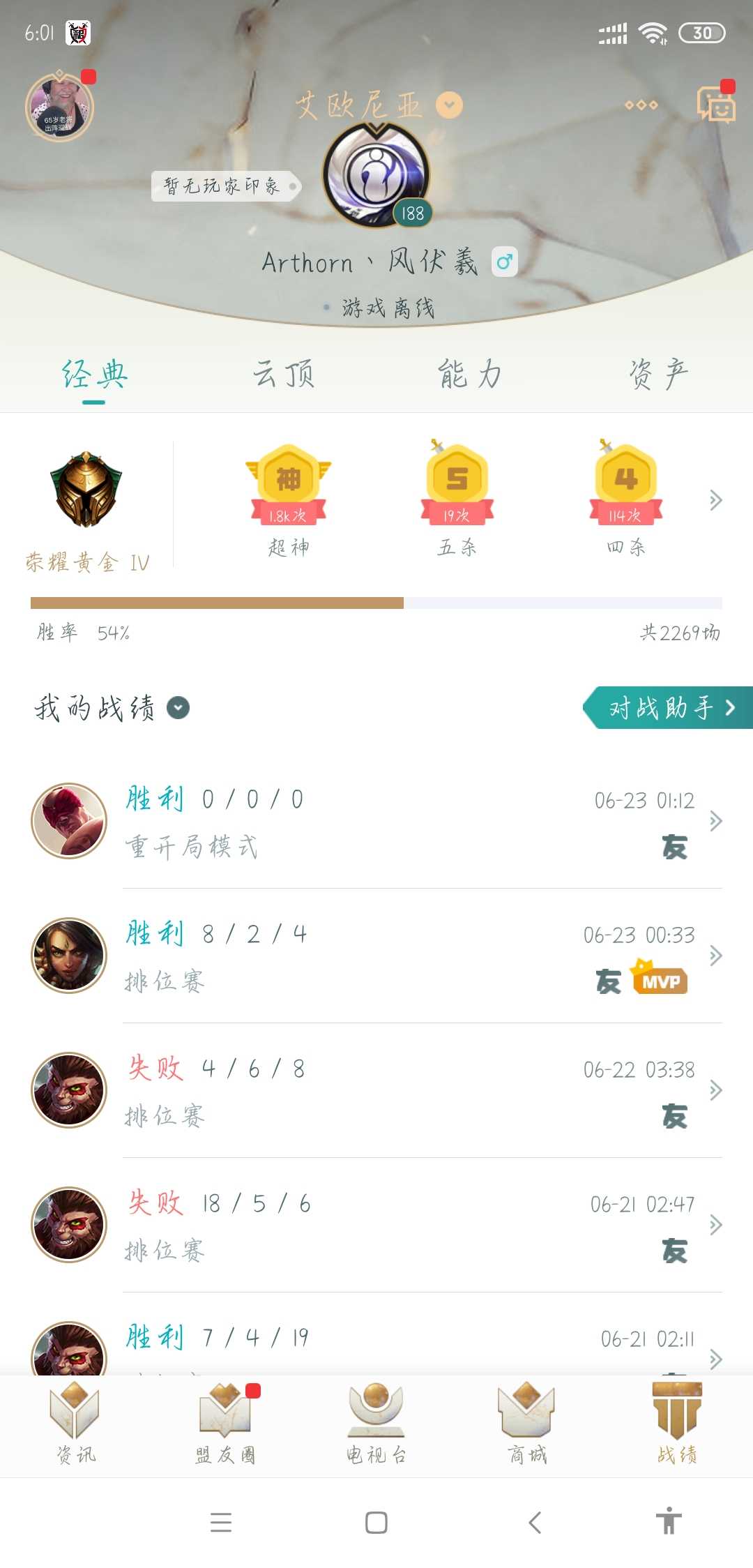
Task: Open the messages chat icon
Action: 716,105
